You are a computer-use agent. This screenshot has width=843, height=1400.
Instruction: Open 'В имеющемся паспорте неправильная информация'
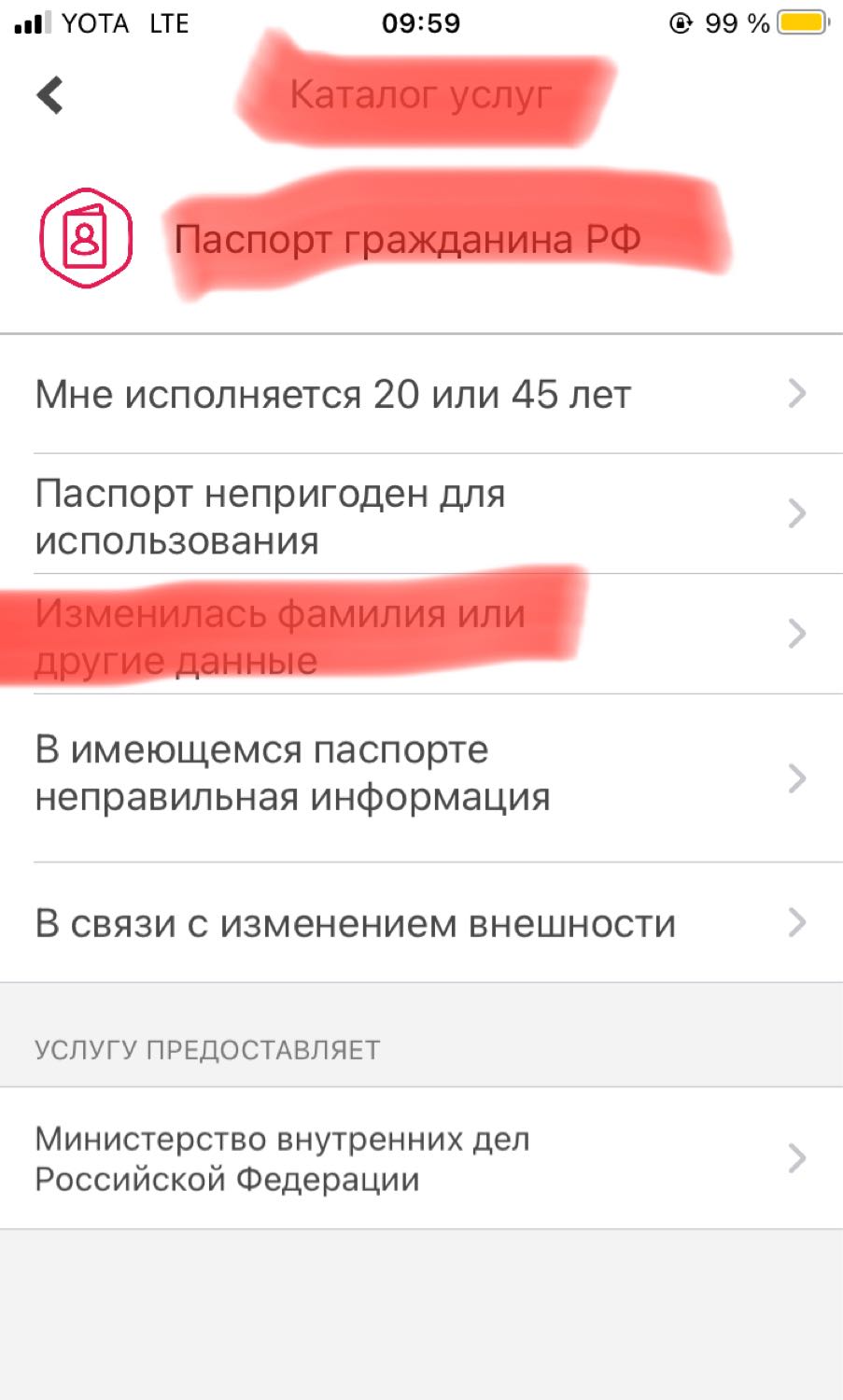click(x=421, y=778)
